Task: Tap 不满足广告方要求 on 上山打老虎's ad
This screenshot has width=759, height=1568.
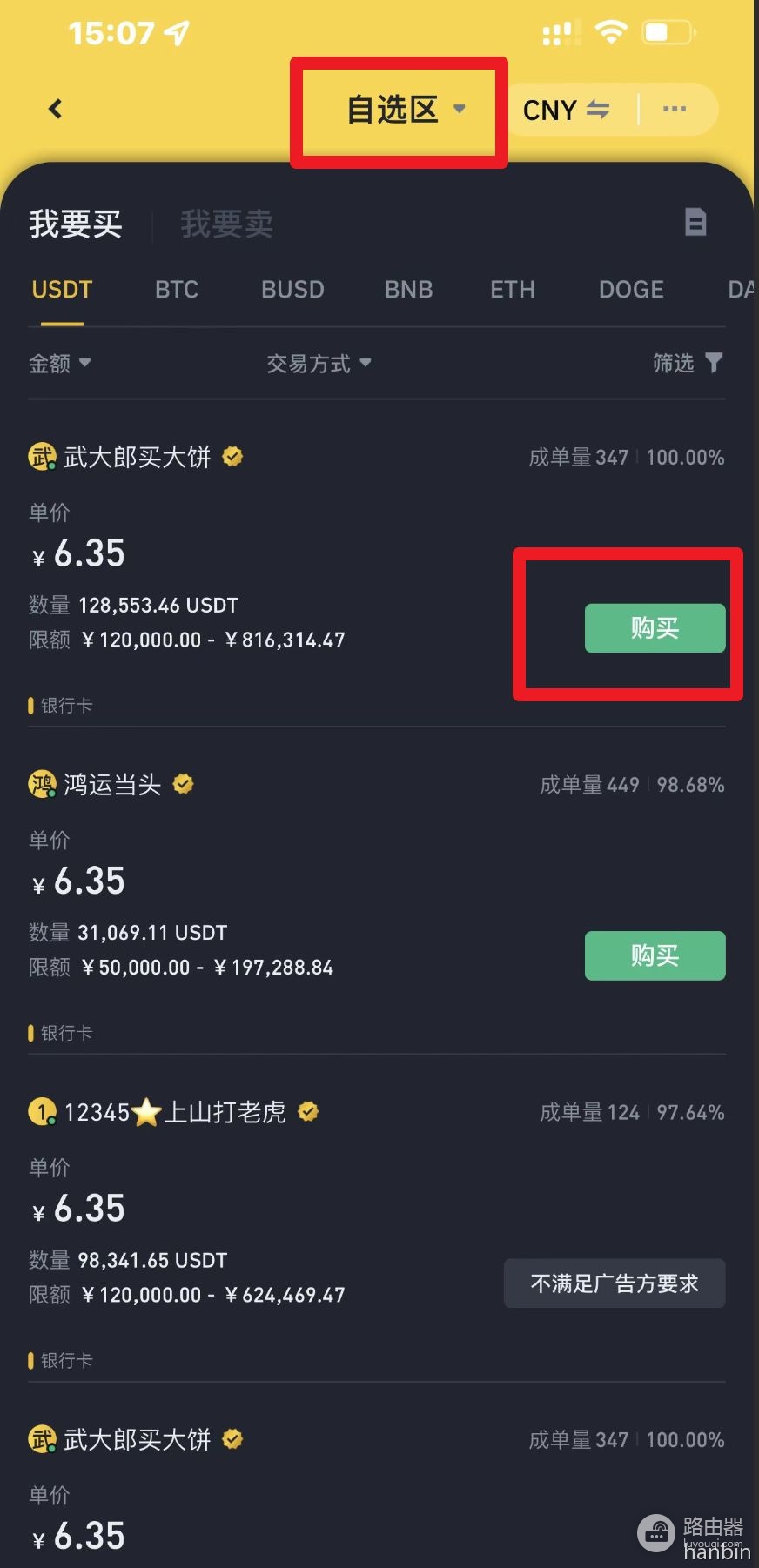Action: point(615,1283)
